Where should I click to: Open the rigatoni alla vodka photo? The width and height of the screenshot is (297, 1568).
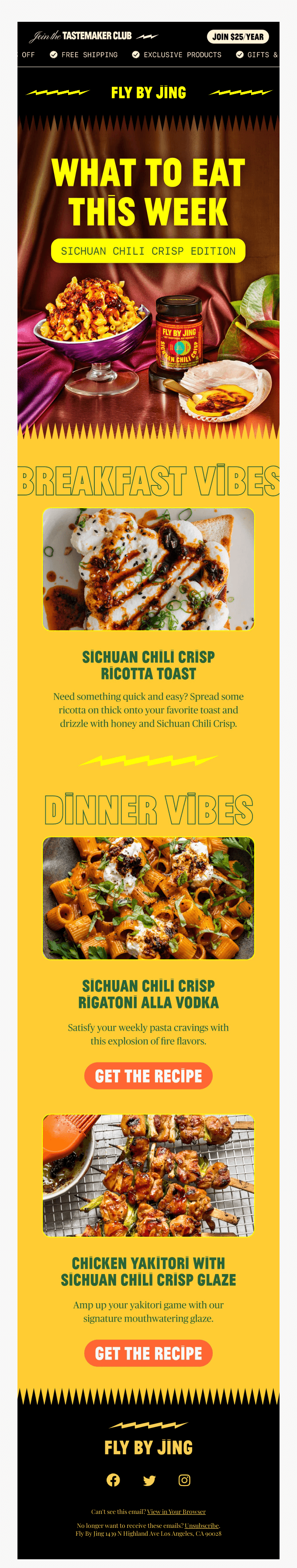point(148,898)
